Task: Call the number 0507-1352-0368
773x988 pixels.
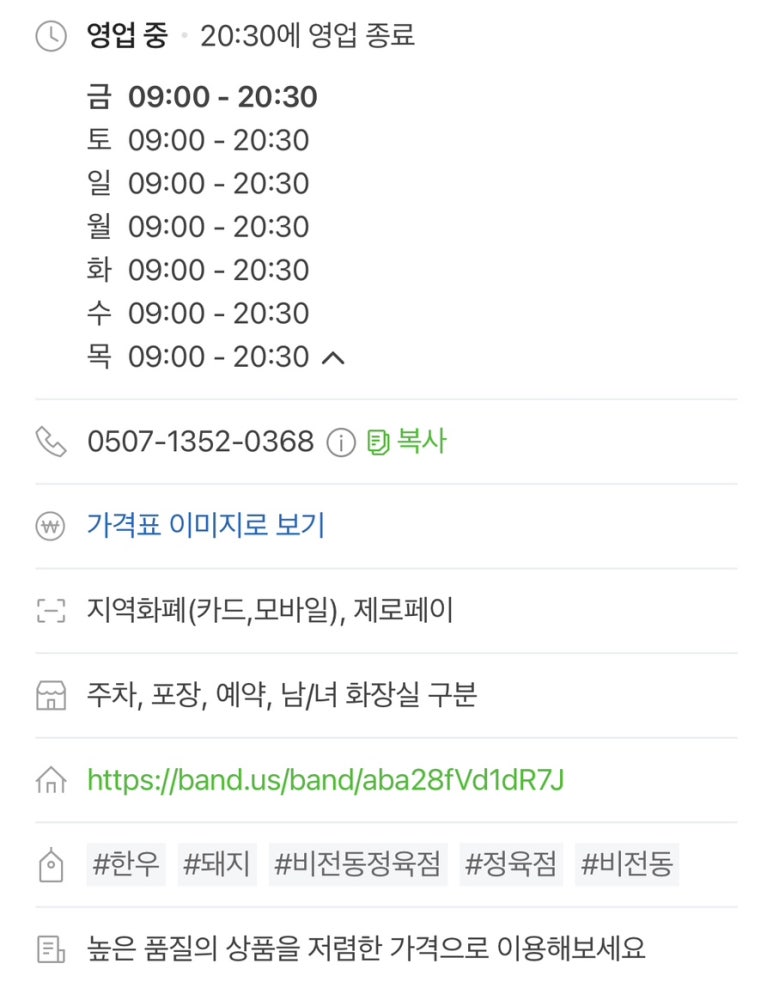Action: pos(200,442)
